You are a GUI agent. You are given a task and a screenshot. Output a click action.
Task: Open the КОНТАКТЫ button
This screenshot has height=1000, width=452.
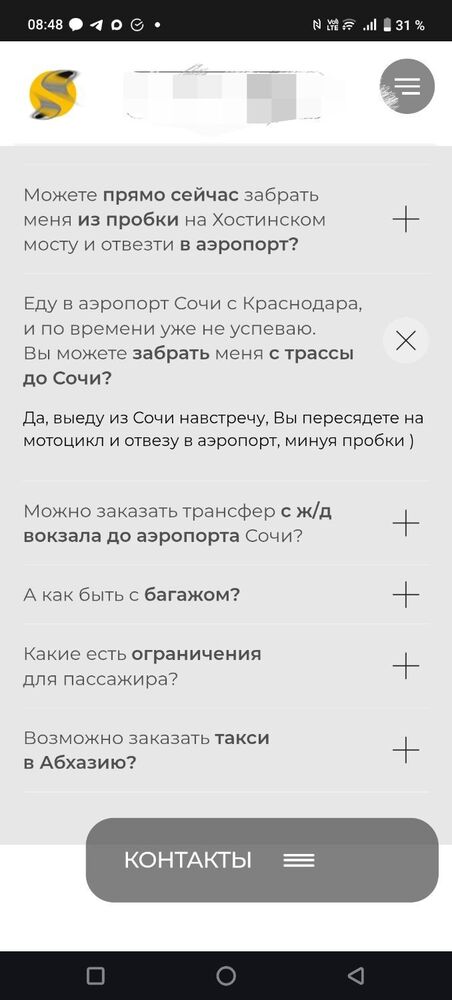(x=262, y=860)
